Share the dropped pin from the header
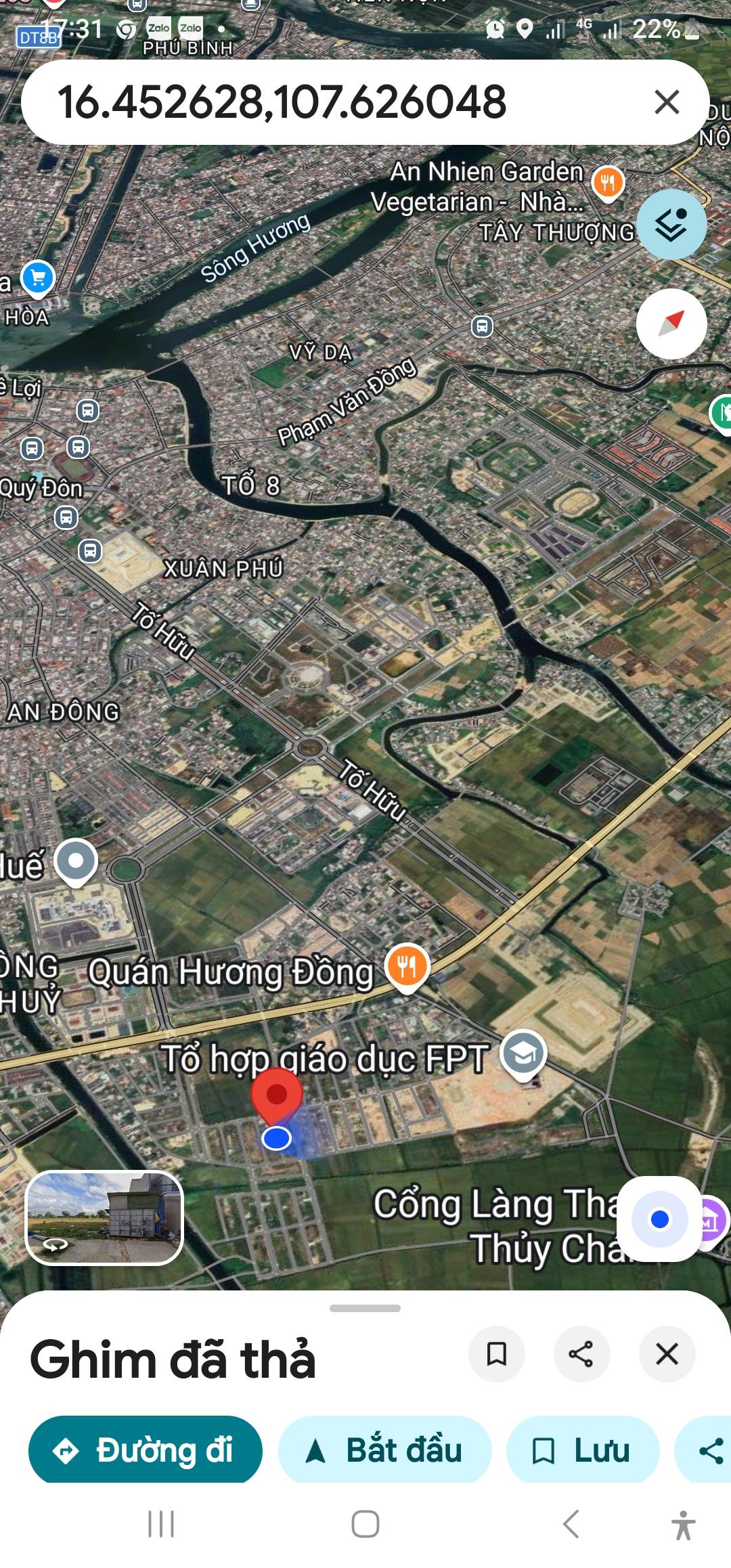 581,1354
